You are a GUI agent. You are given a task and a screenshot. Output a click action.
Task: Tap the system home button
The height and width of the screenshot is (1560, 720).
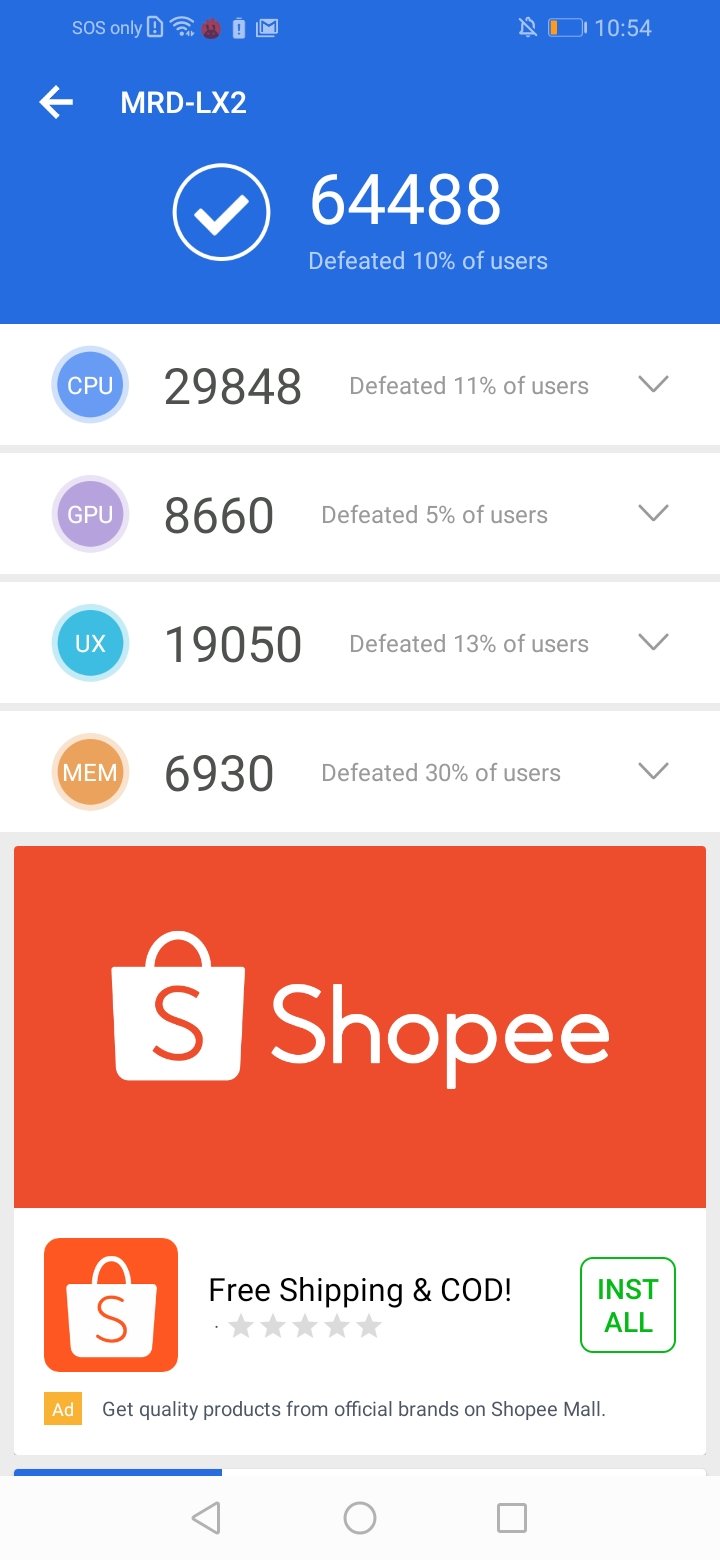point(360,1518)
